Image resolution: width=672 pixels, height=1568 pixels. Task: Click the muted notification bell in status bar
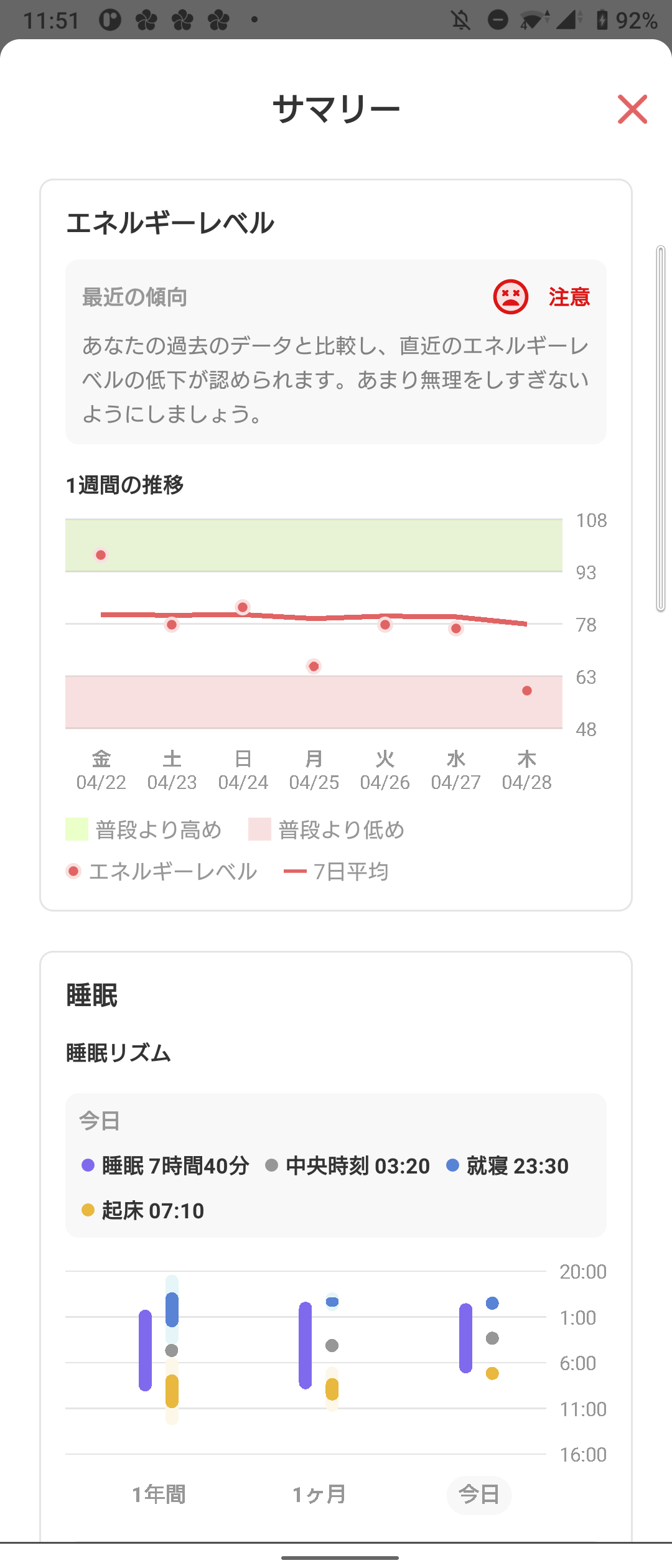coord(459,19)
